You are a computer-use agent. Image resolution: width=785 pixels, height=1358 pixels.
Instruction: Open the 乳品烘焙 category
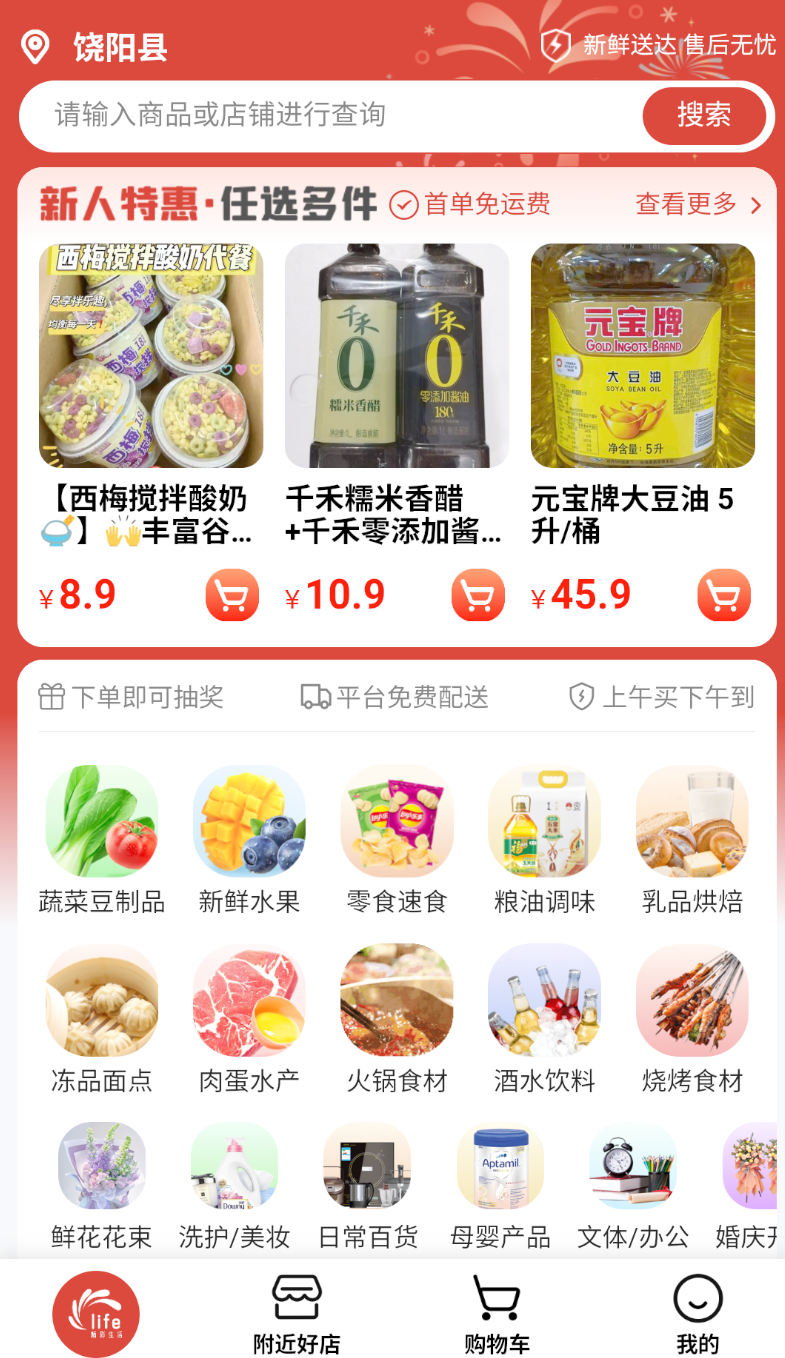click(692, 840)
